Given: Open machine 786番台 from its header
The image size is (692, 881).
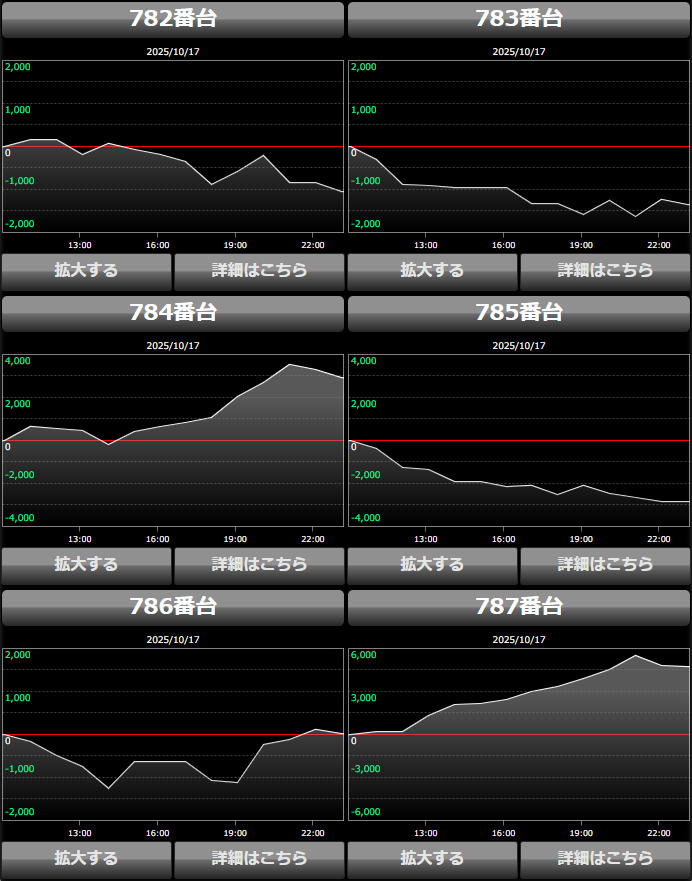Looking at the screenshot, I should 173,607.
